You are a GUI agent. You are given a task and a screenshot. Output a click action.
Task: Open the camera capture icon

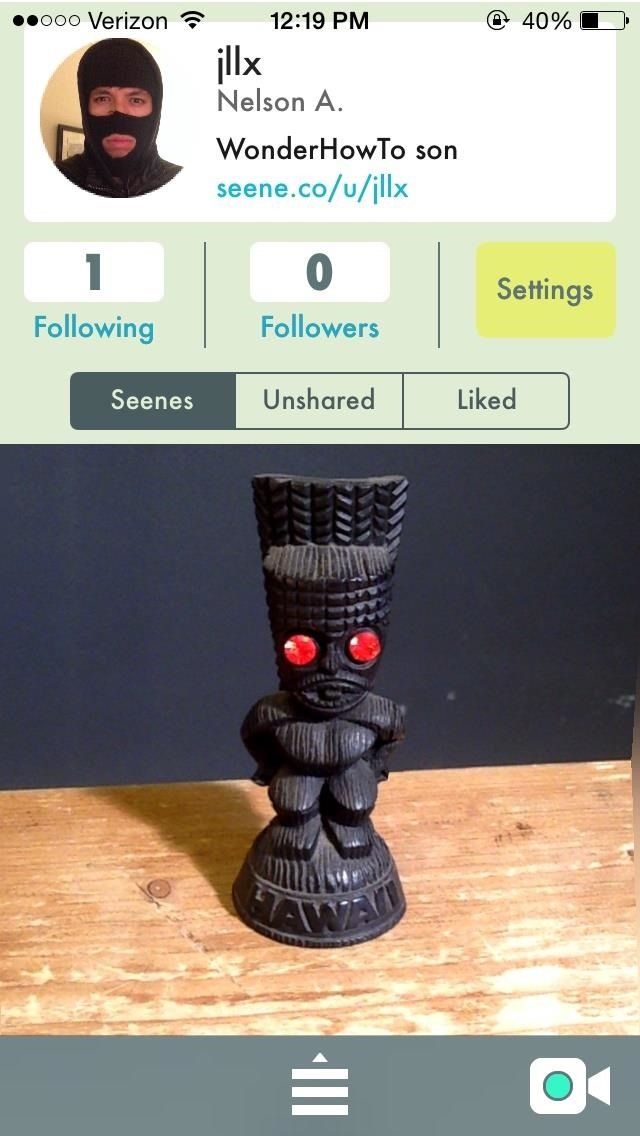click(569, 1086)
